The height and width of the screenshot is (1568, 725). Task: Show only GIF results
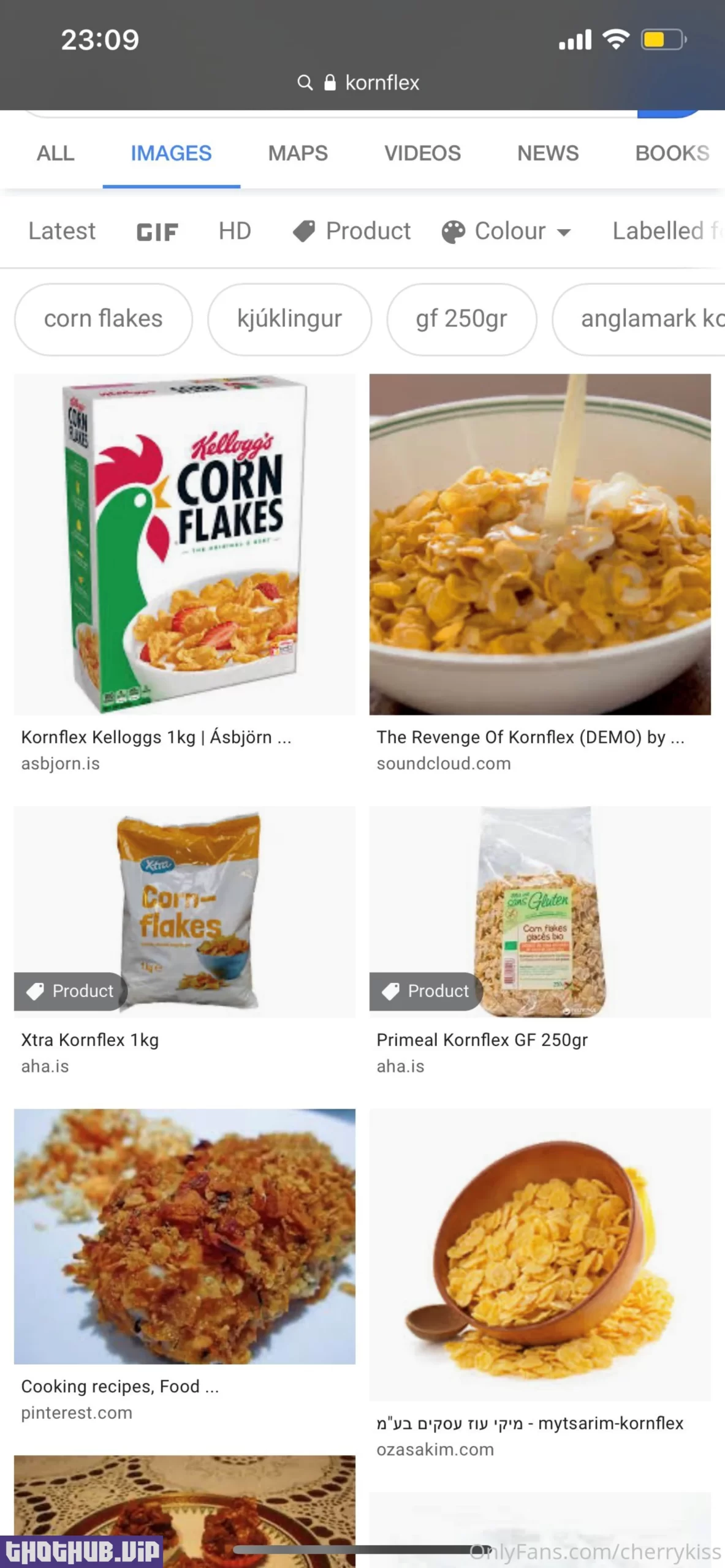157,232
